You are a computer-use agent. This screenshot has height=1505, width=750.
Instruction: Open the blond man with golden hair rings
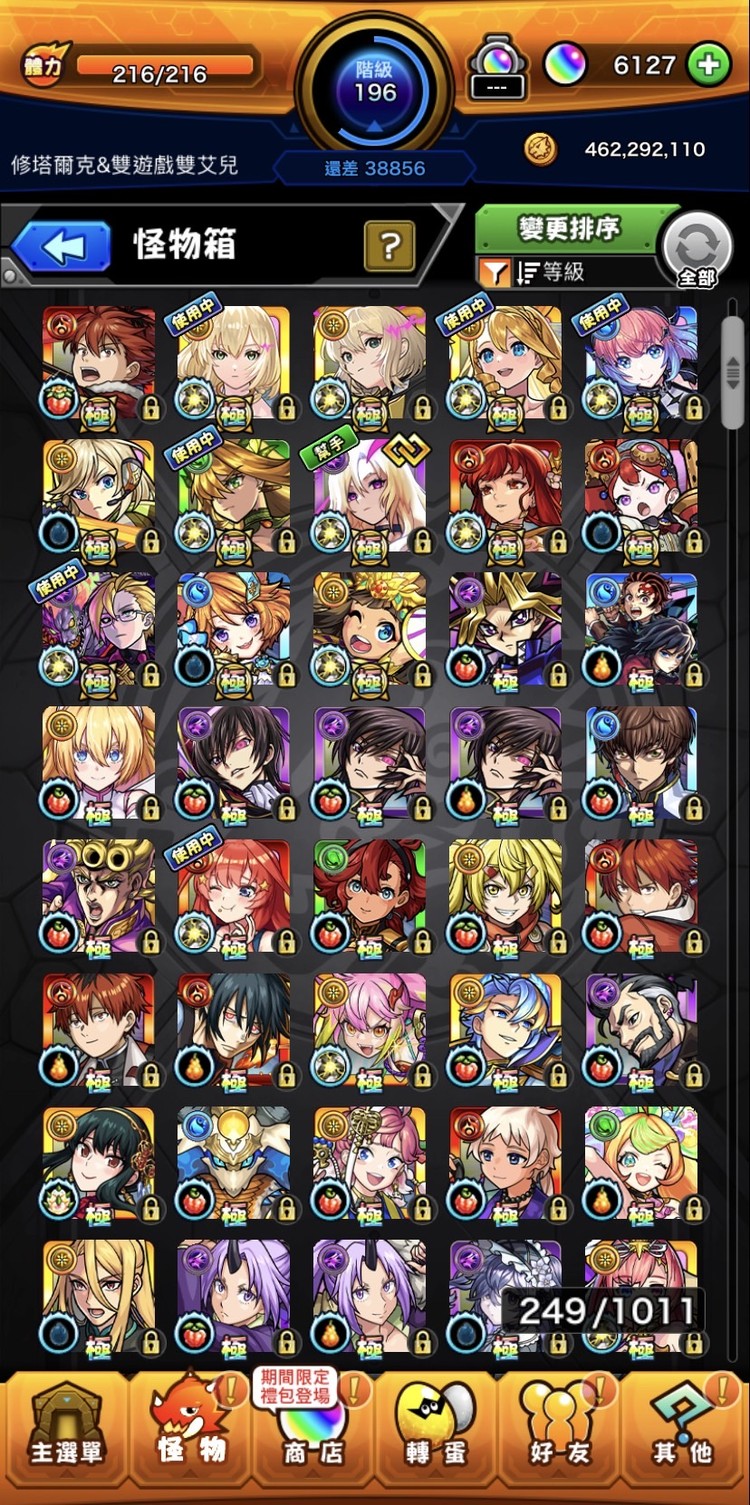98,896
